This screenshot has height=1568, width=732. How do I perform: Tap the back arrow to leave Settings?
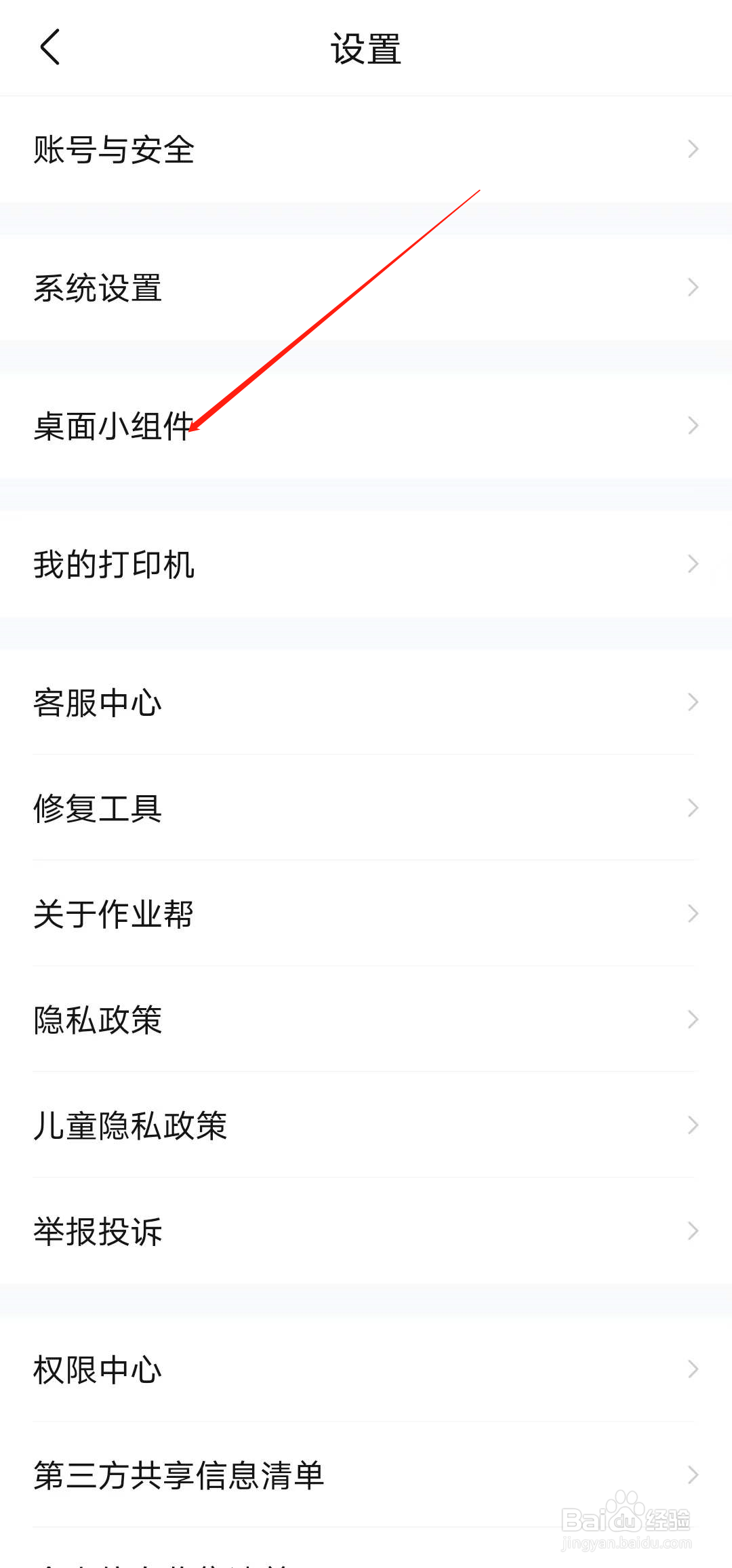50,47
